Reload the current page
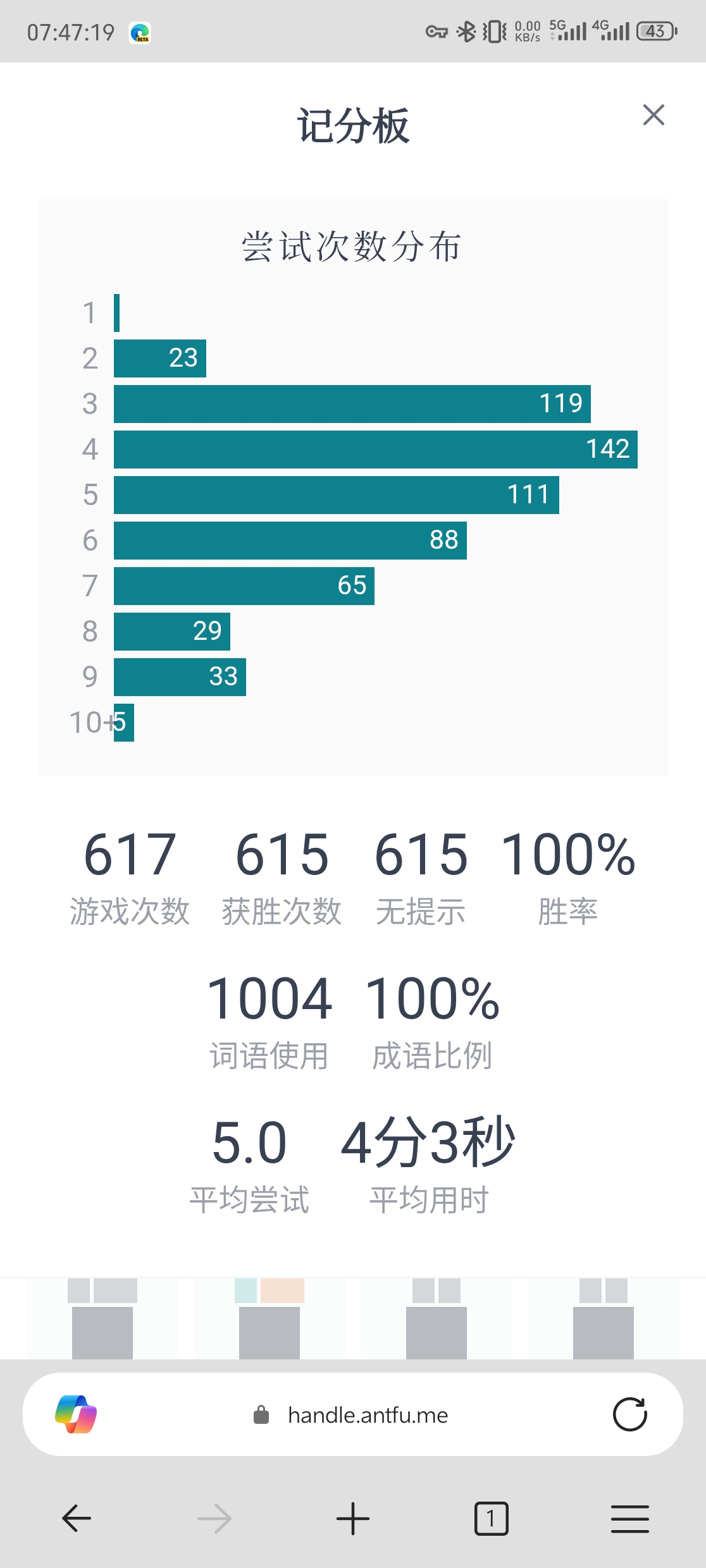706x1568 pixels. [629, 1414]
